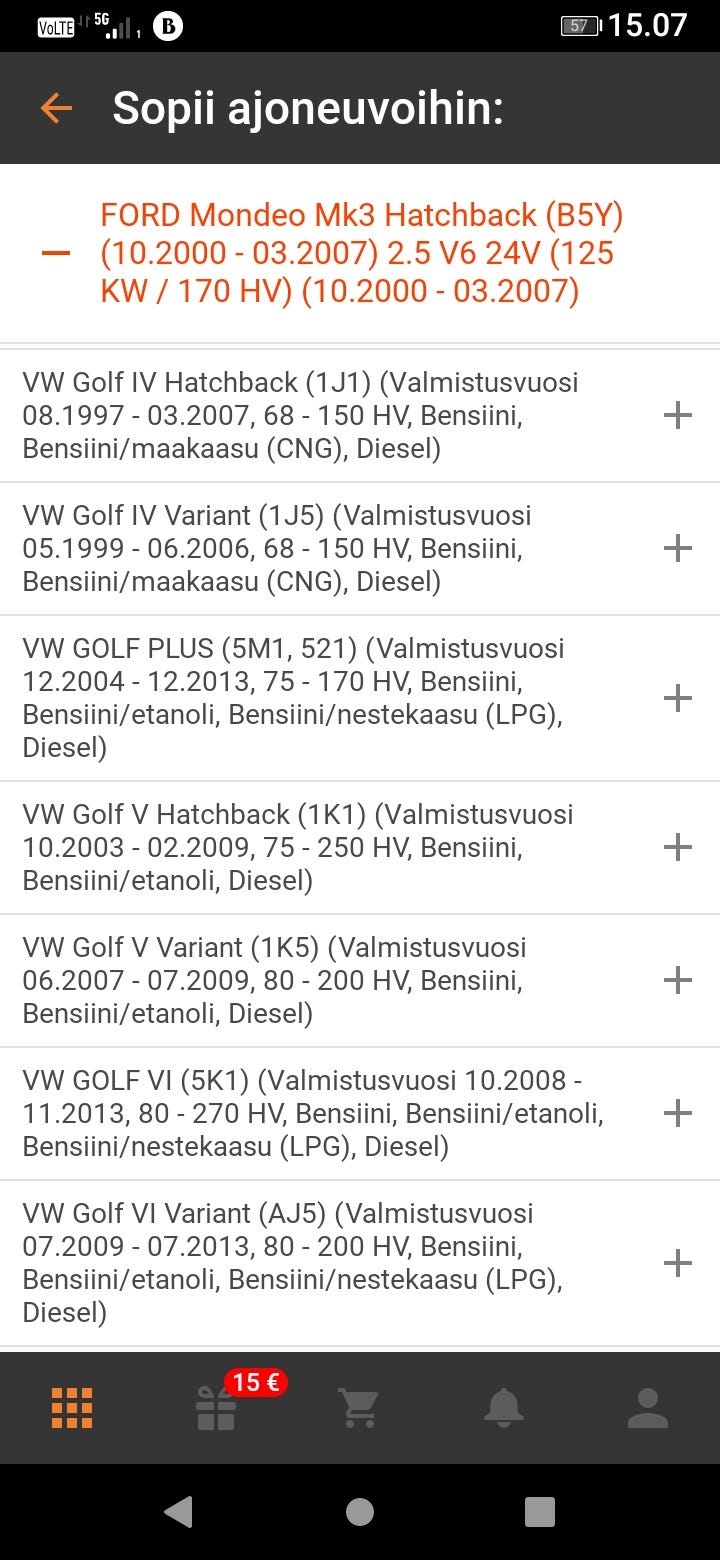Screen dimensions: 720x1560
Task: Open the catalog grid tab
Action: (x=72, y=1408)
